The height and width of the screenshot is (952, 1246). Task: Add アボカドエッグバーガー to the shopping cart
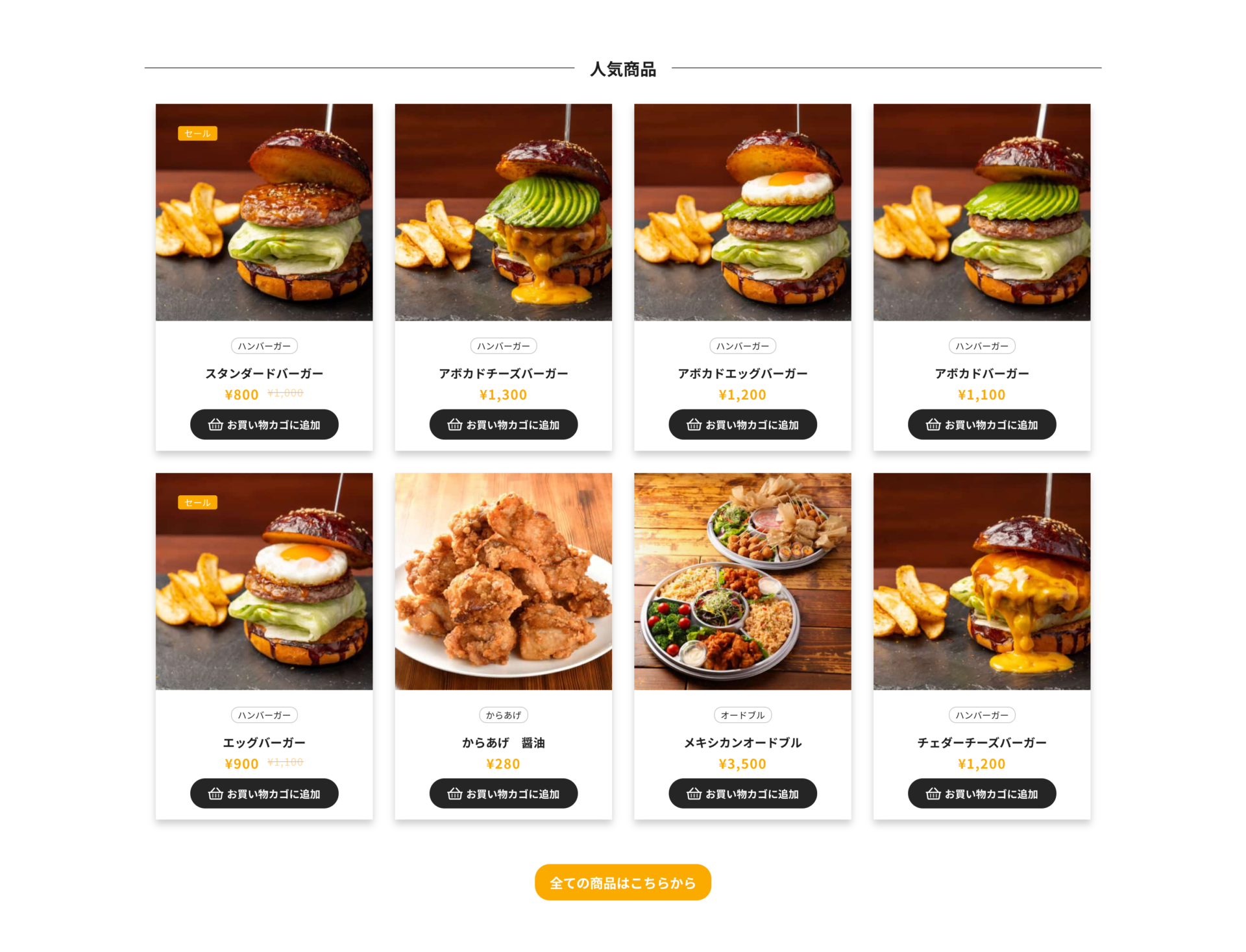[742, 424]
